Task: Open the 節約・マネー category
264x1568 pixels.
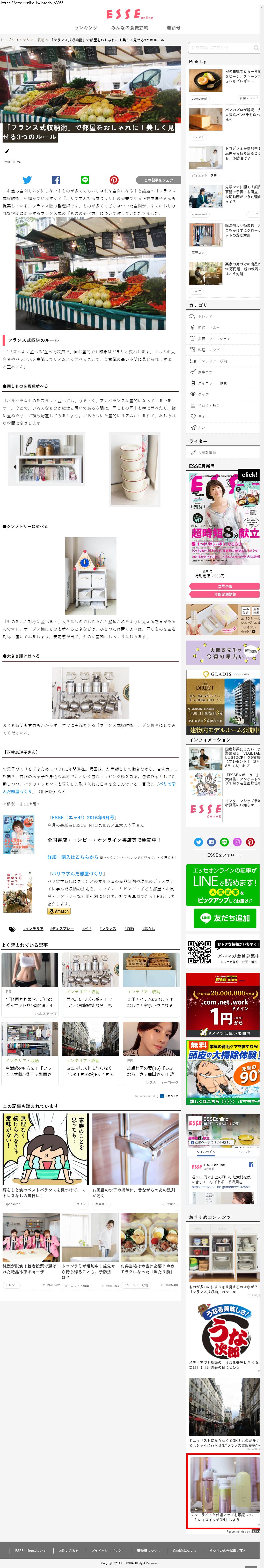Action: click(x=209, y=328)
